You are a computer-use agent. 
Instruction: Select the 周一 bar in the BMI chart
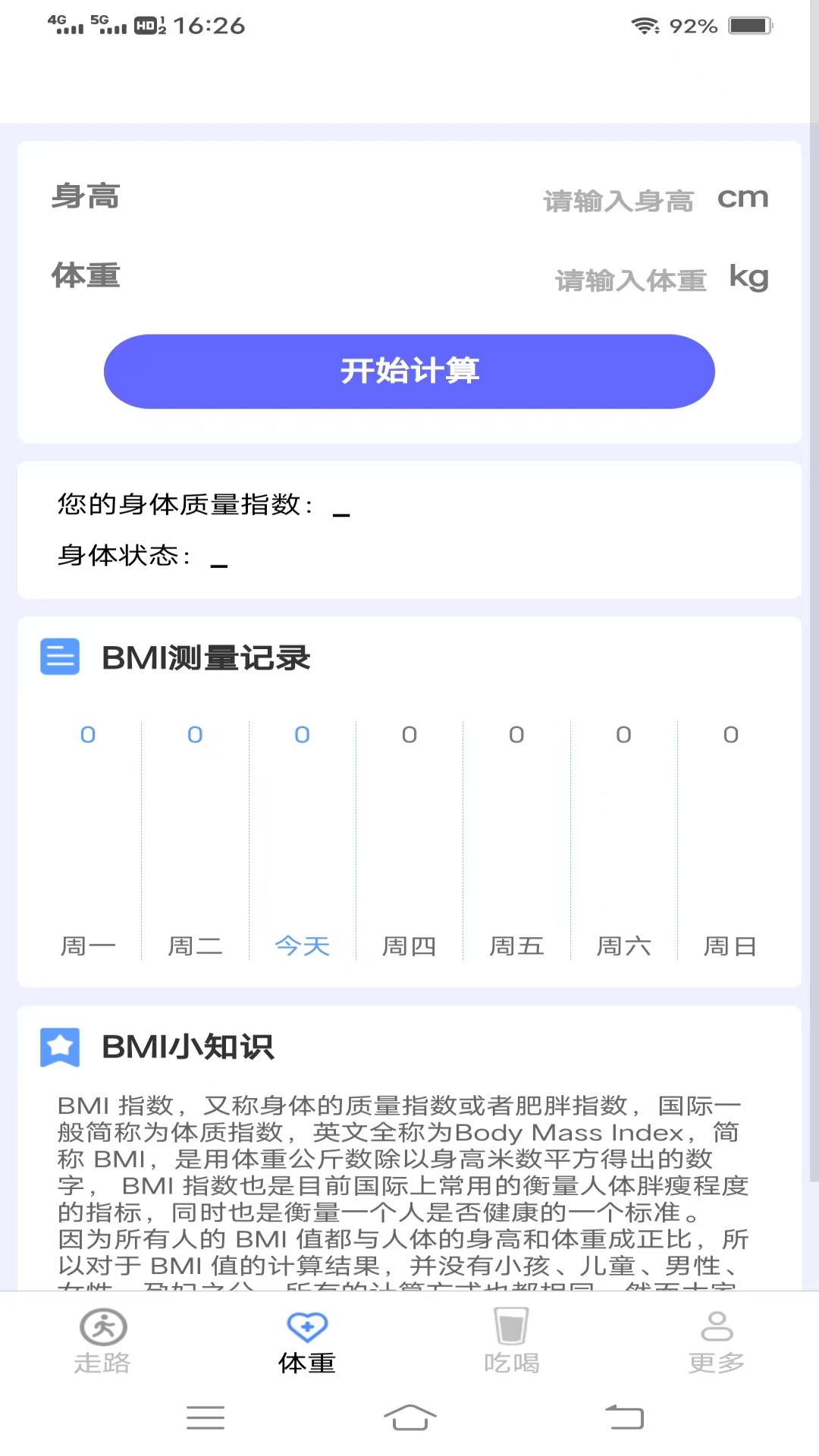coord(88,834)
